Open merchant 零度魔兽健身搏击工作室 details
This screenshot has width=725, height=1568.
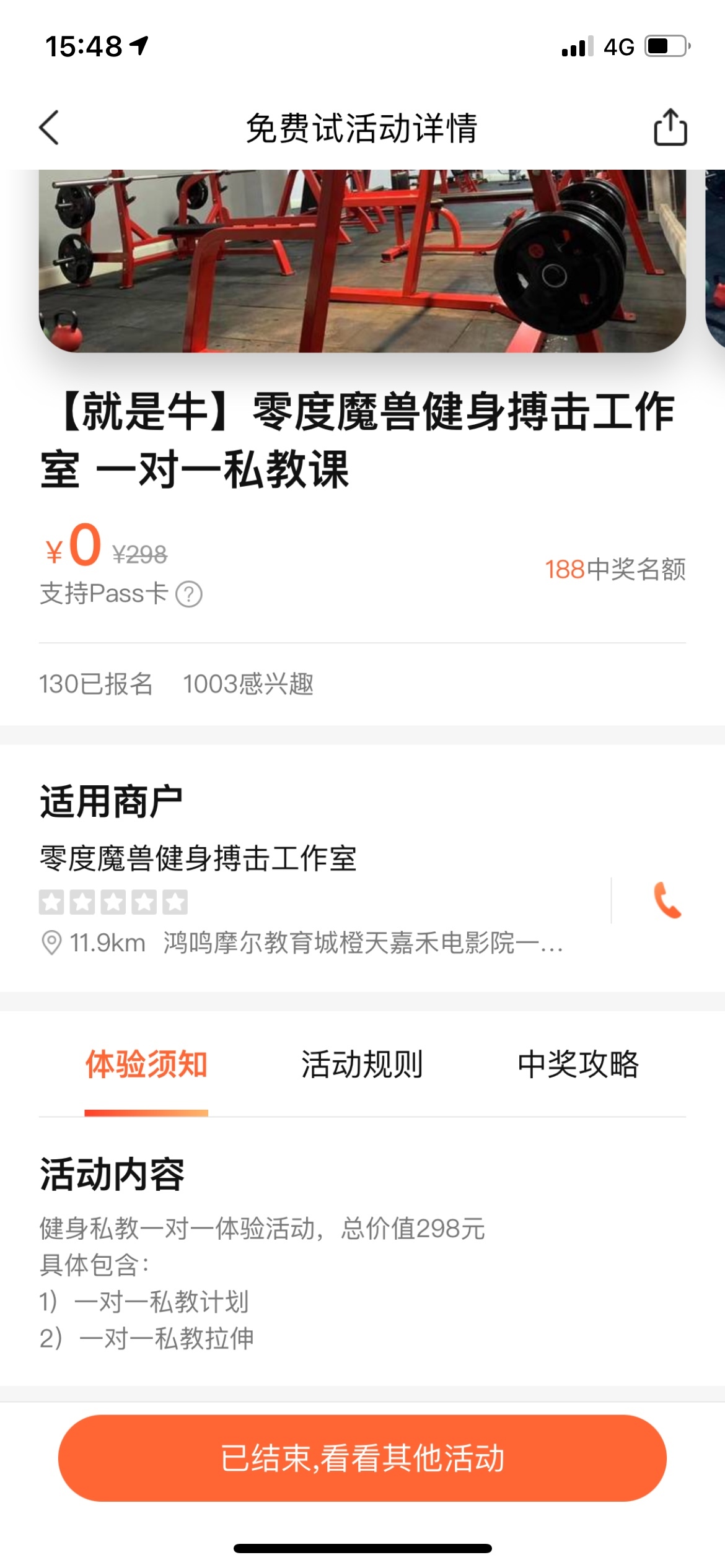[198, 859]
